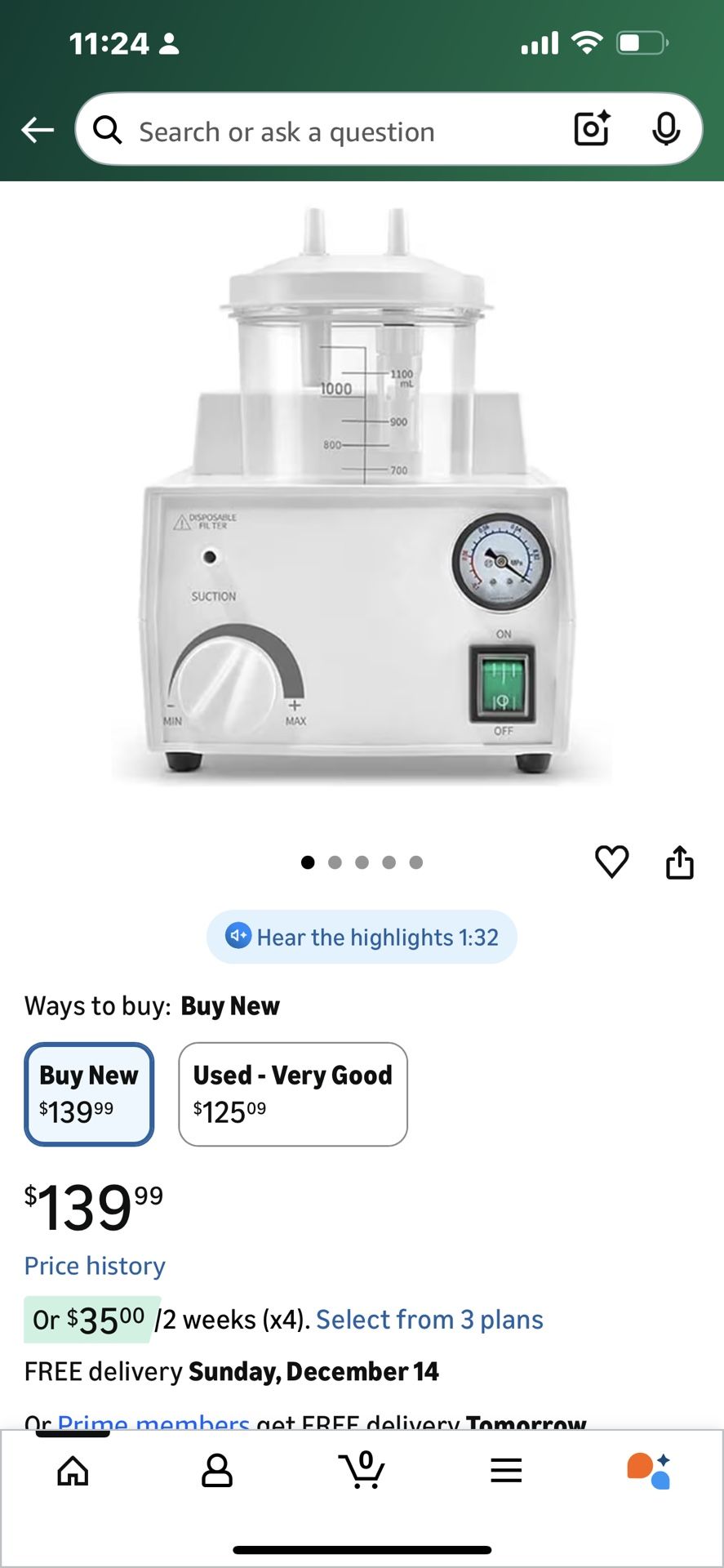This screenshot has height=1568, width=724.
Task: Add item to wish list heart
Action: pyautogui.click(x=611, y=862)
